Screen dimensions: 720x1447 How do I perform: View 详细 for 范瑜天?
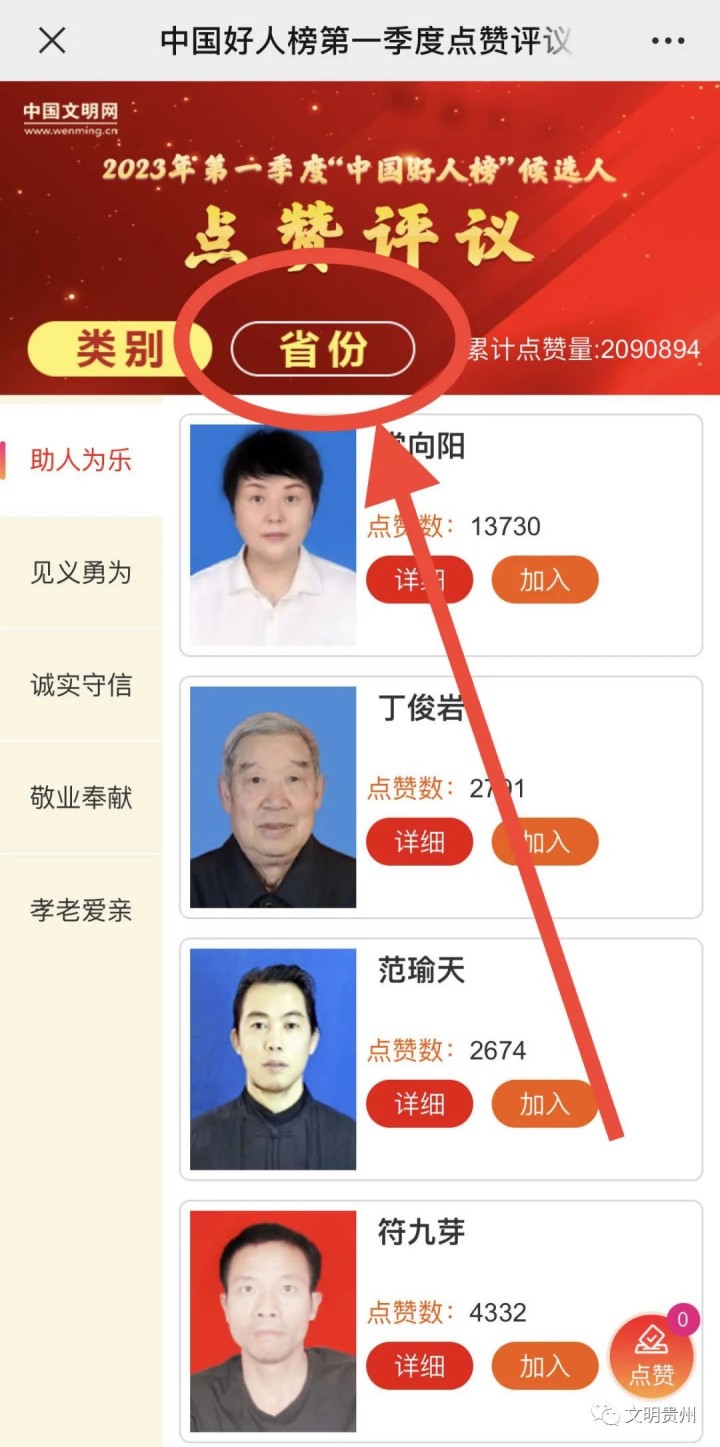[x=419, y=1104]
